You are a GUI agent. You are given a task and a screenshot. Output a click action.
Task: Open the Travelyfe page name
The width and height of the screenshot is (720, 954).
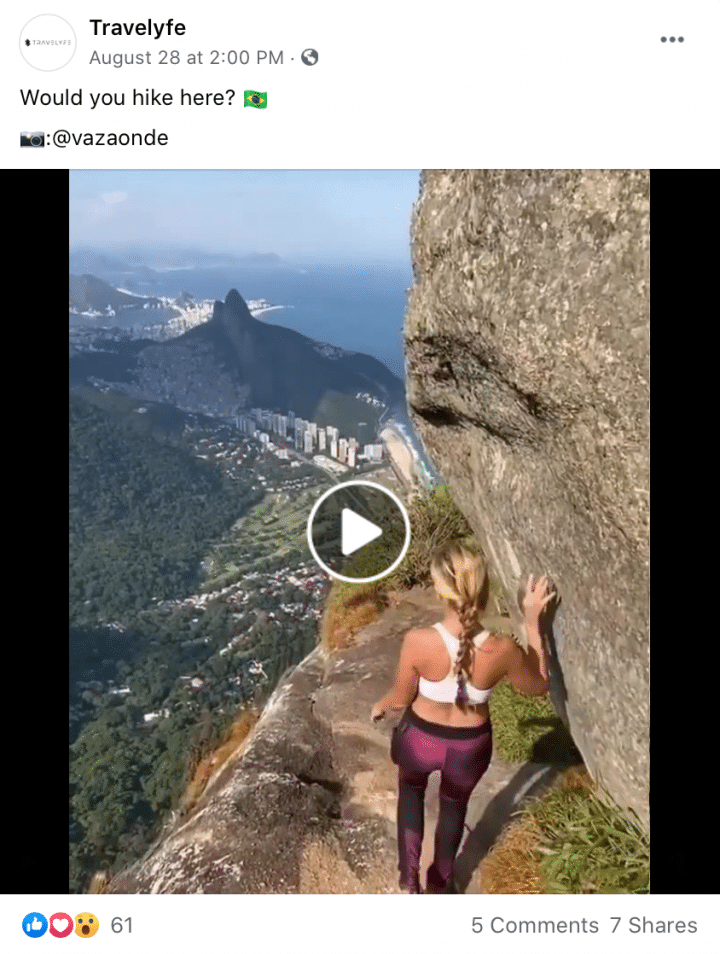coord(137,28)
